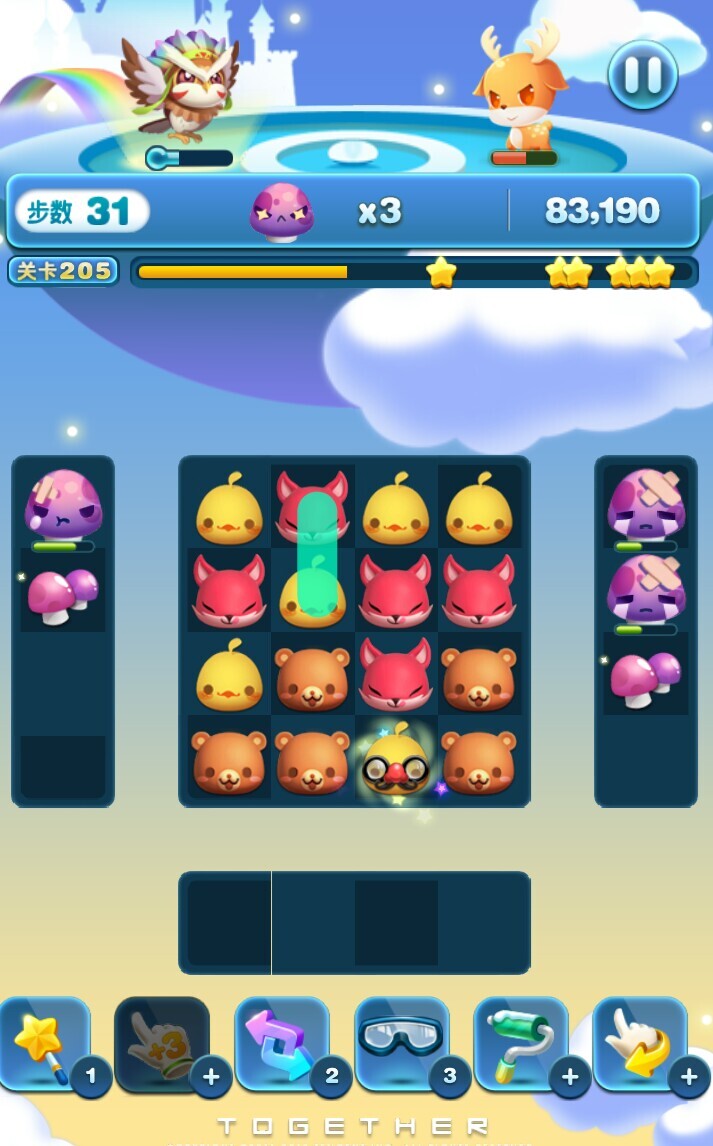Get more undo hand boosters
This screenshot has width=713, height=1146.
pyautogui.click(x=689, y=1076)
